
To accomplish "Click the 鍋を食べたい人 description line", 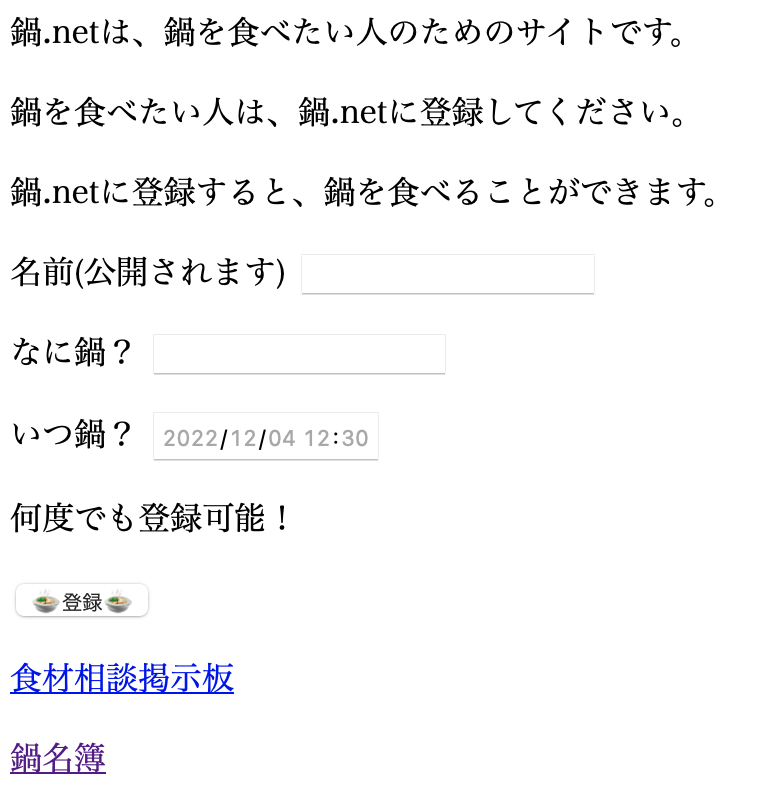I will click(348, 112).
